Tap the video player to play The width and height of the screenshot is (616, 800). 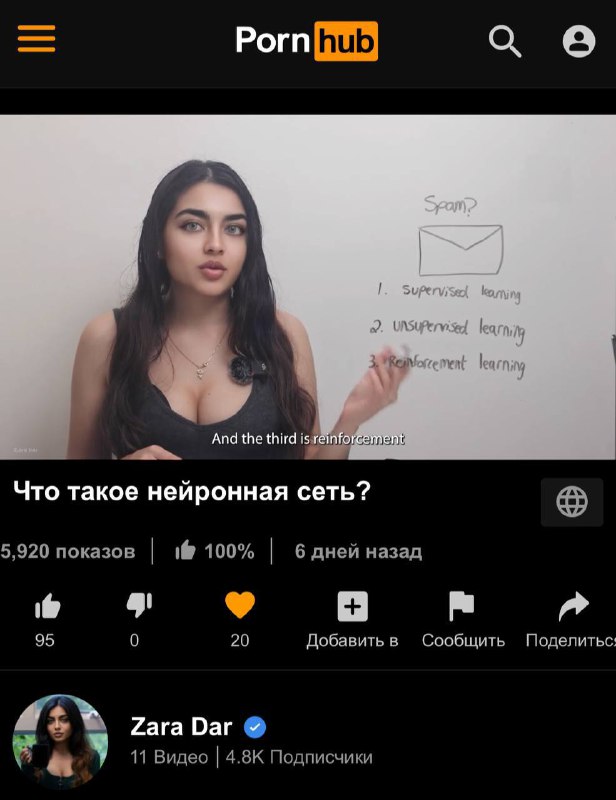pos(308,287)
